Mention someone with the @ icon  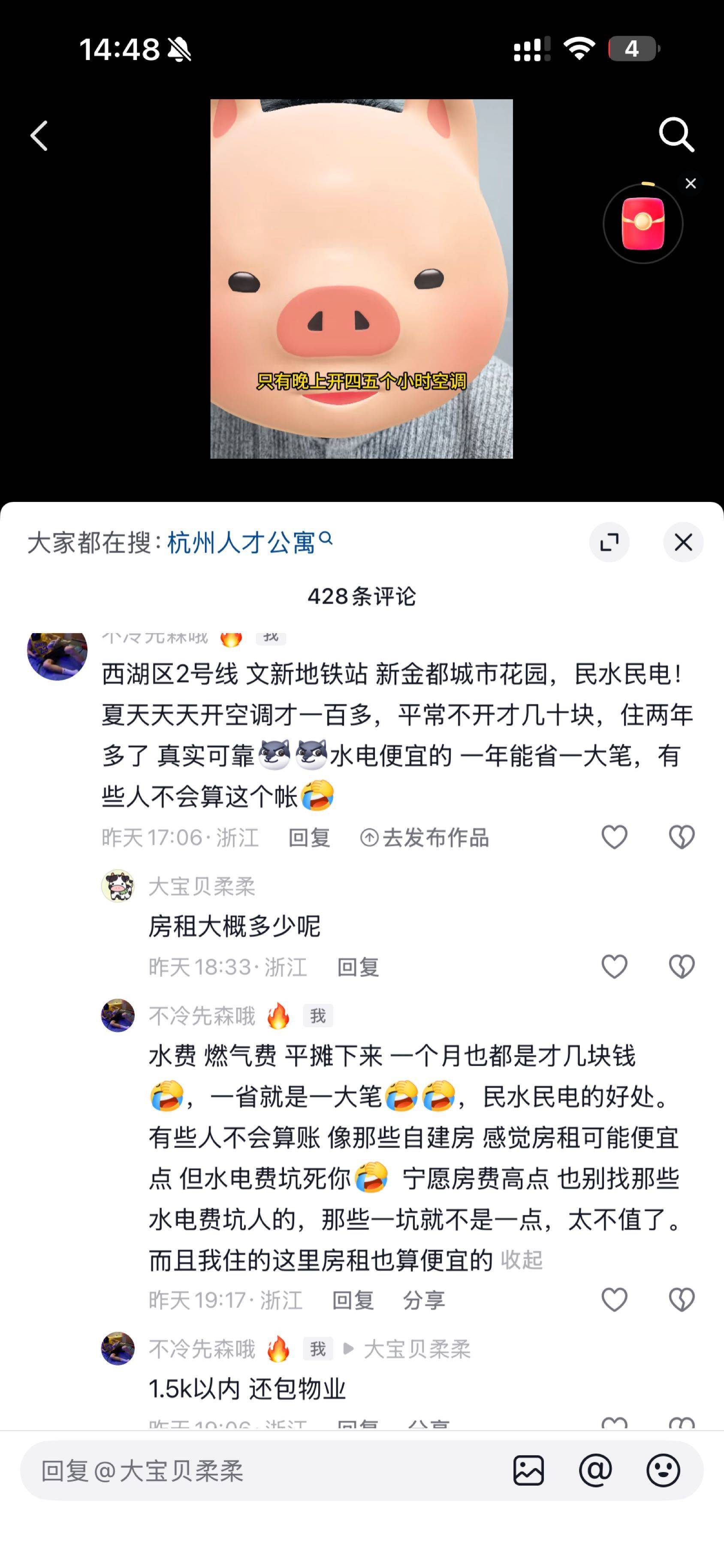(x=595, y=1471)
